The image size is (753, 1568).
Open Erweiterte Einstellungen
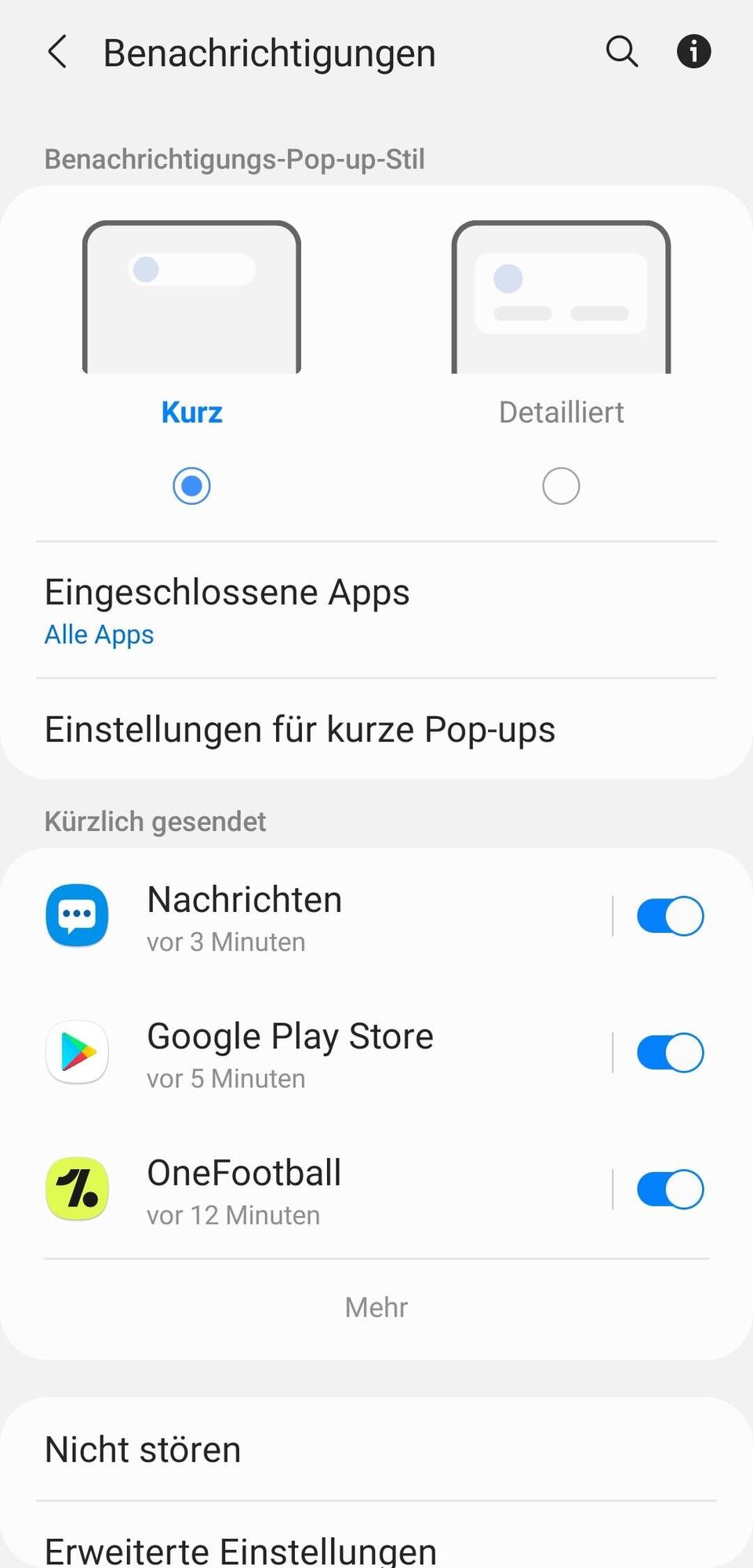click(376, 1548)
